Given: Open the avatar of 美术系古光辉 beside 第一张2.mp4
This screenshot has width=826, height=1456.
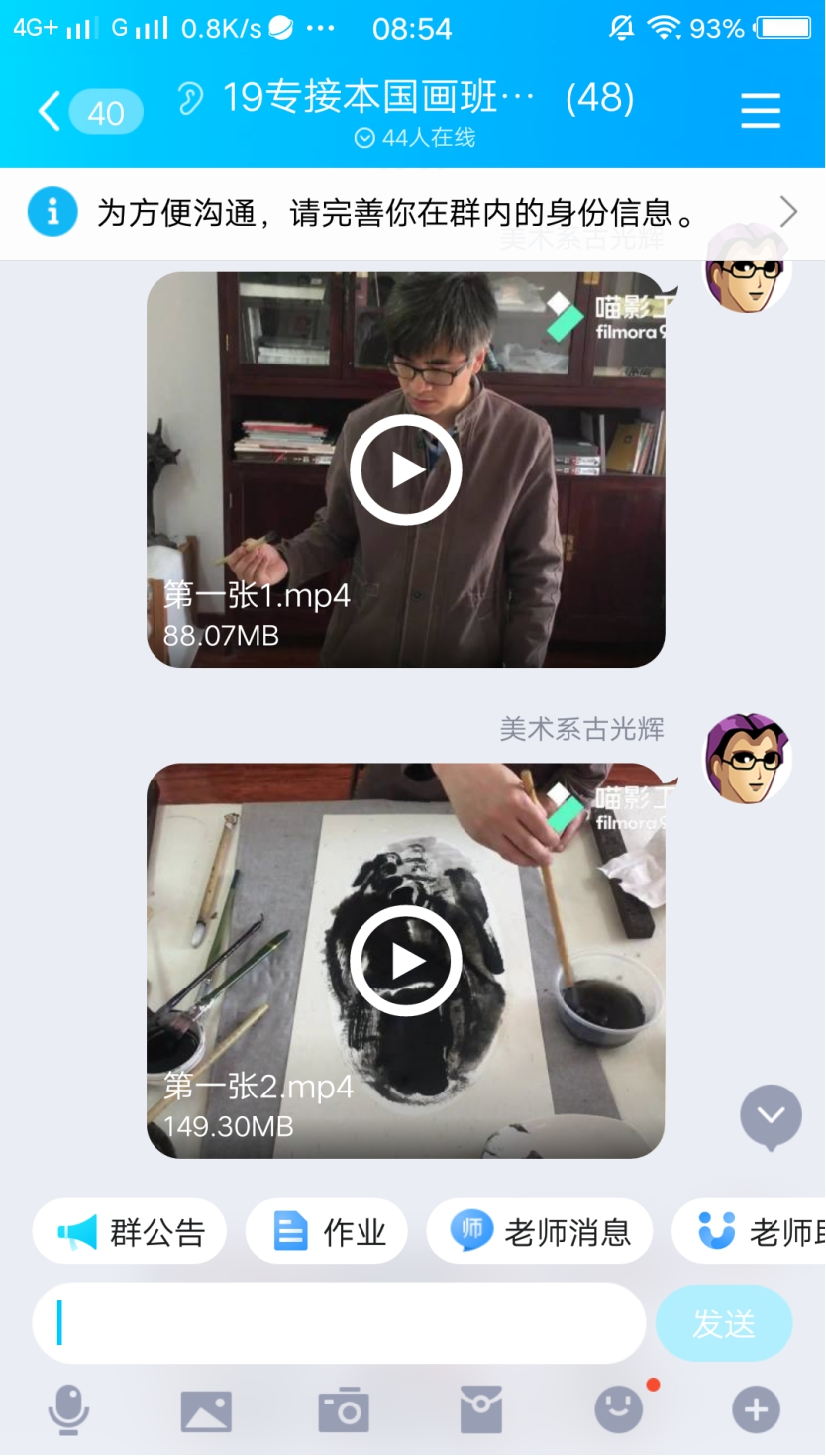Looking at the screenshot, I should click(747, 758).
